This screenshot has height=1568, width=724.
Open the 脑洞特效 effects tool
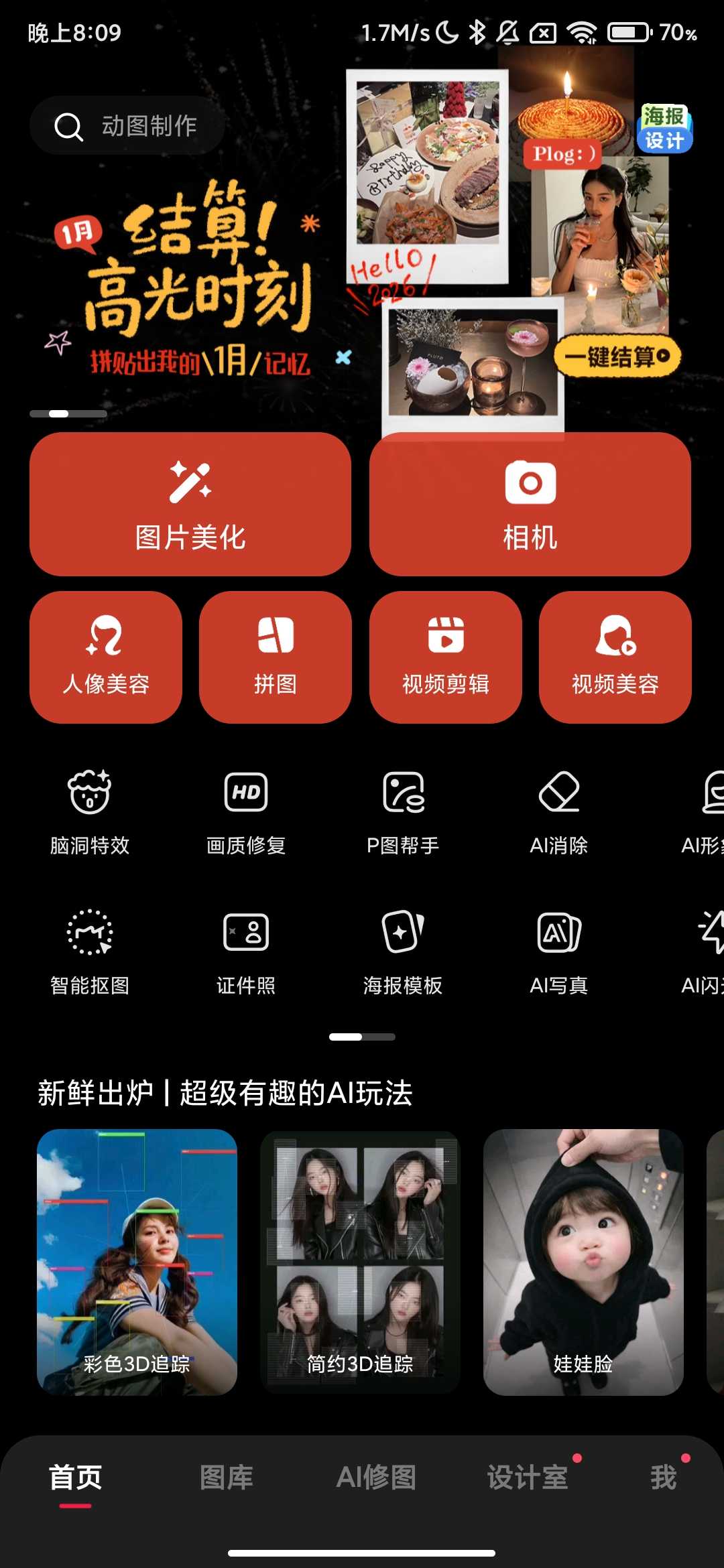(x=90, y=811)
